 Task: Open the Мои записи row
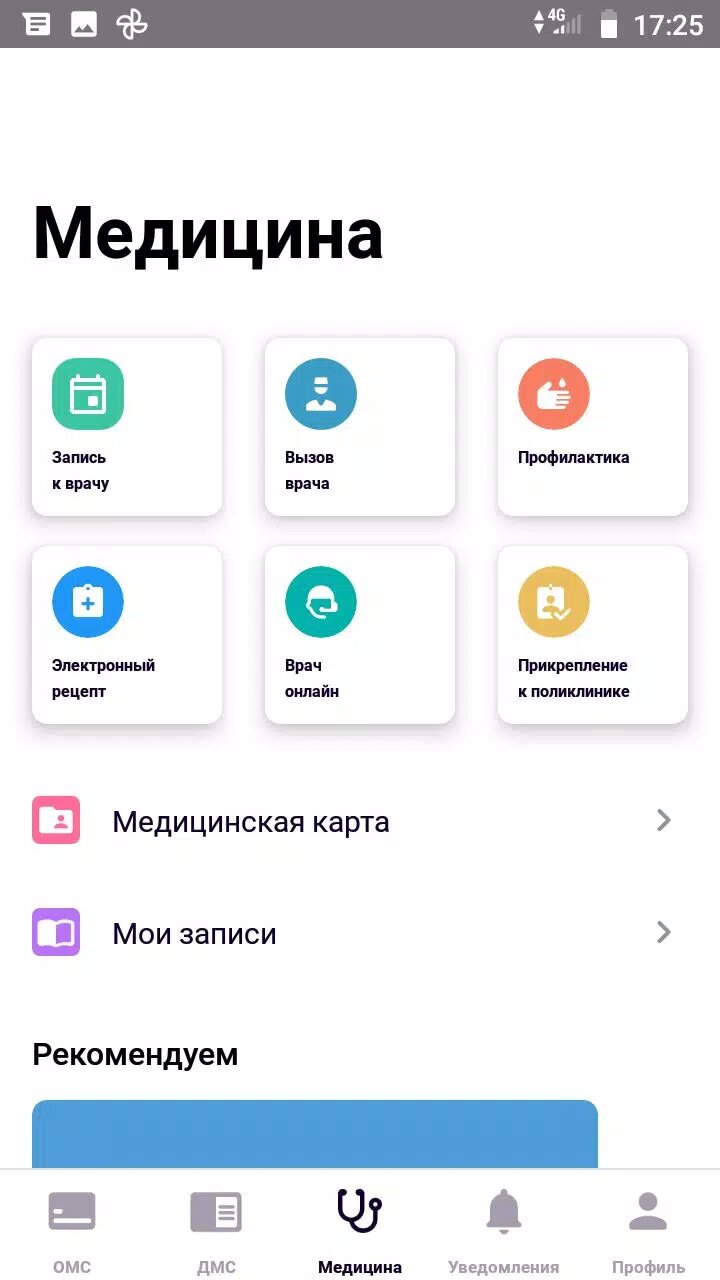point(360,933)
